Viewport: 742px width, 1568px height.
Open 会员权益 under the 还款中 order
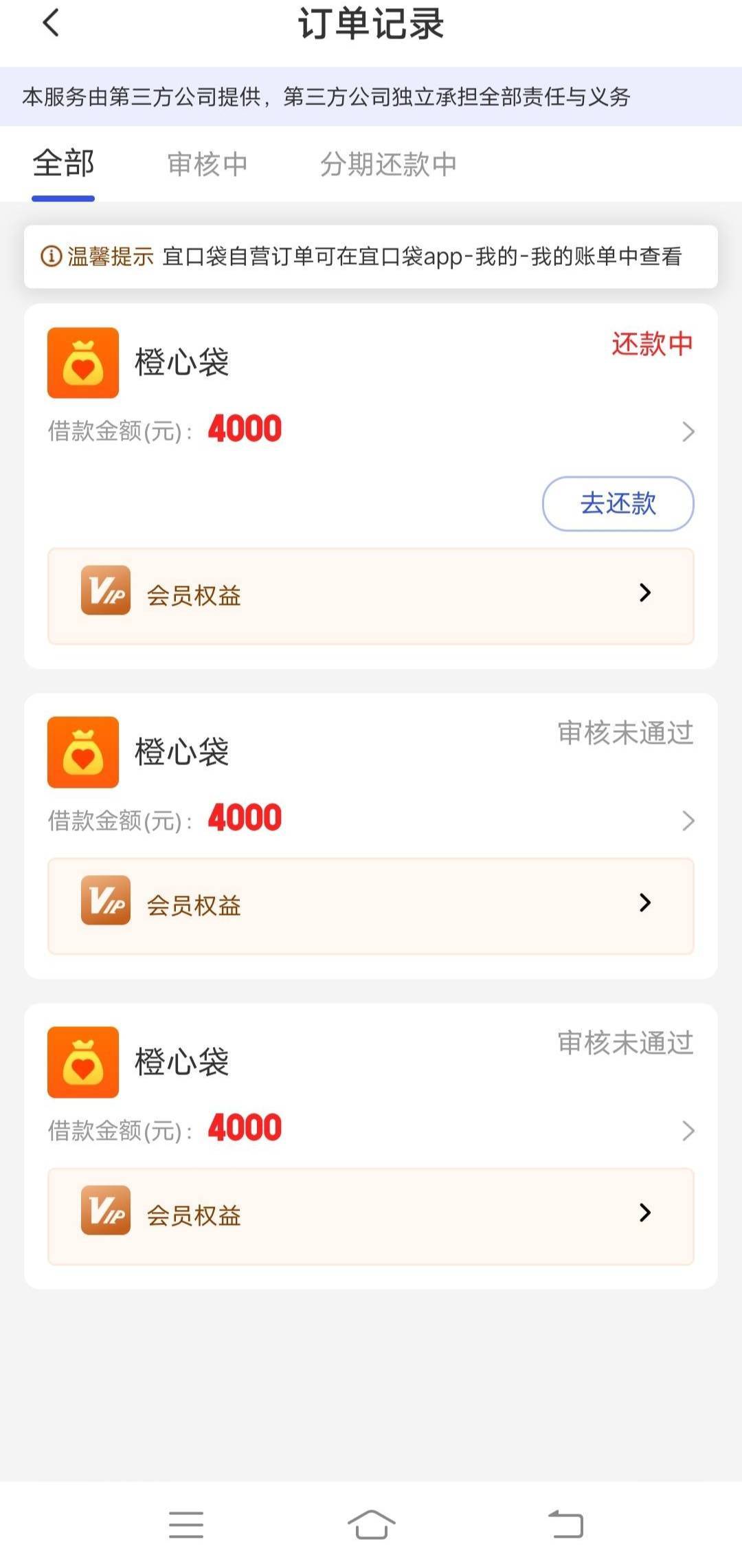point(370,595)
